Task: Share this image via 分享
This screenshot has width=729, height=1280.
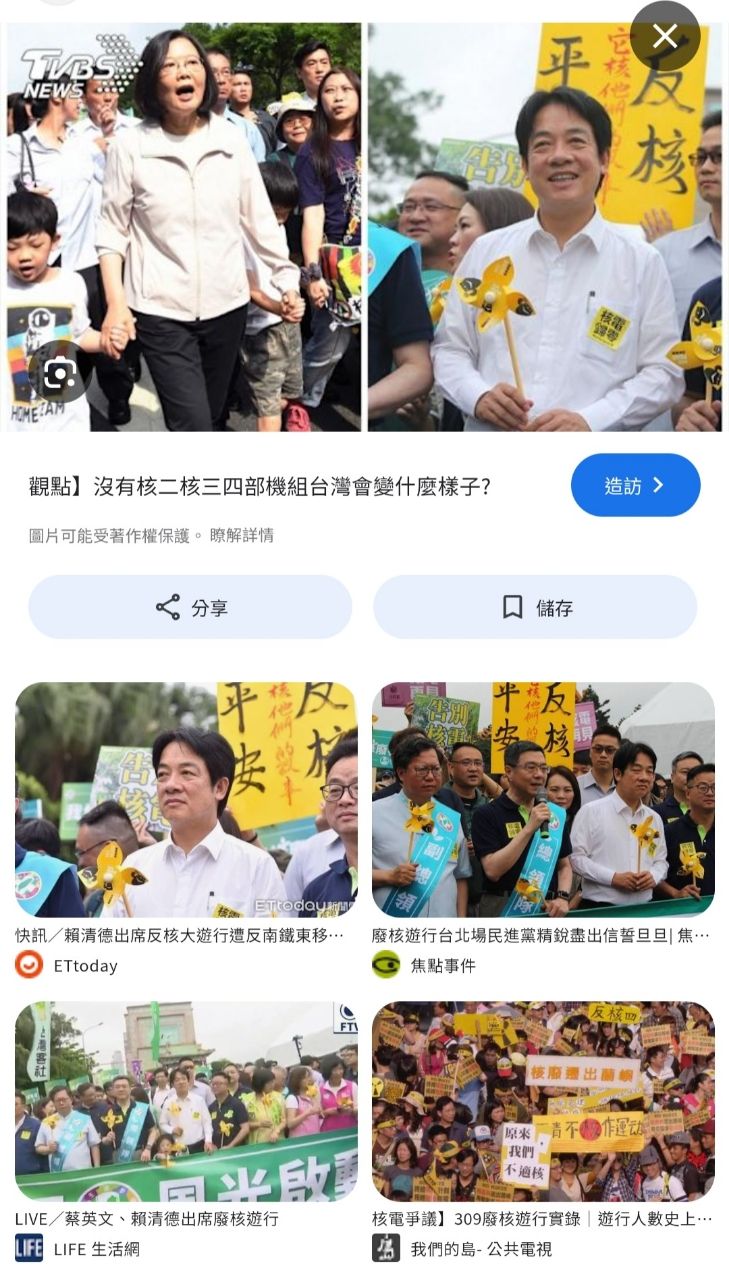Action: click(x=190, y=607)
